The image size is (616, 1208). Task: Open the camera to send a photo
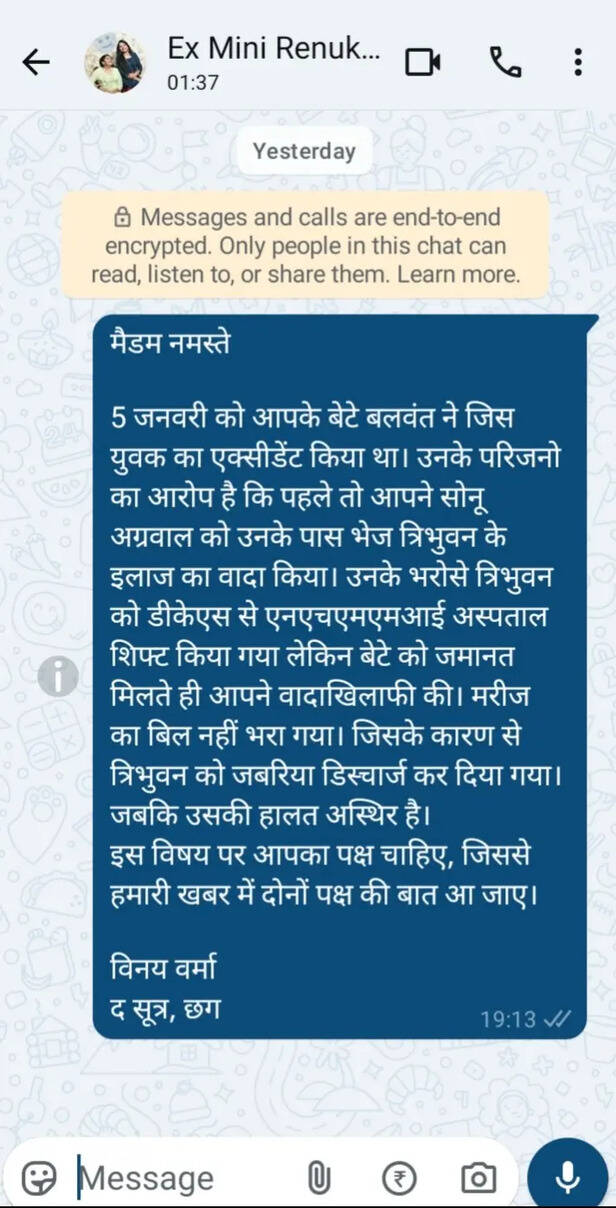point(478,1178)
